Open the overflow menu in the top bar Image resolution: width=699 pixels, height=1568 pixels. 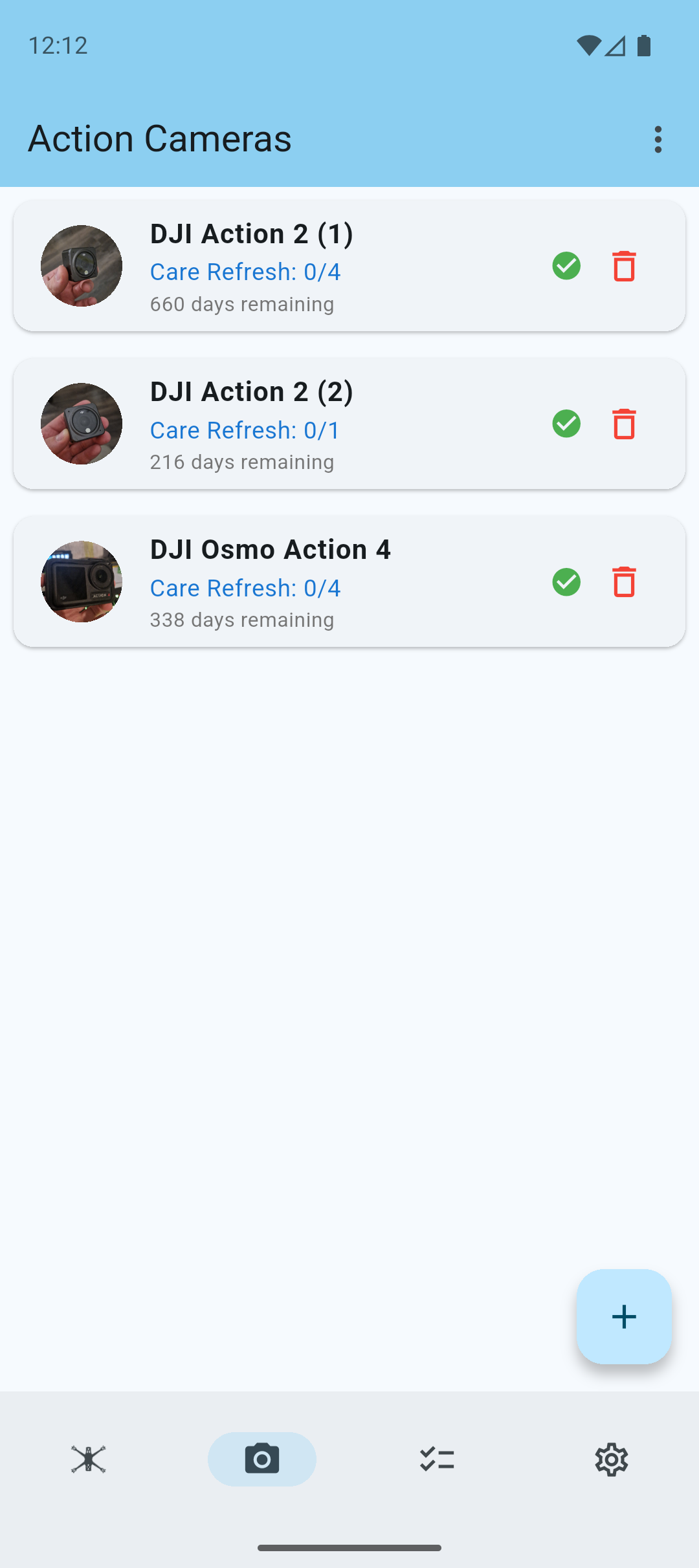(658, 138)
